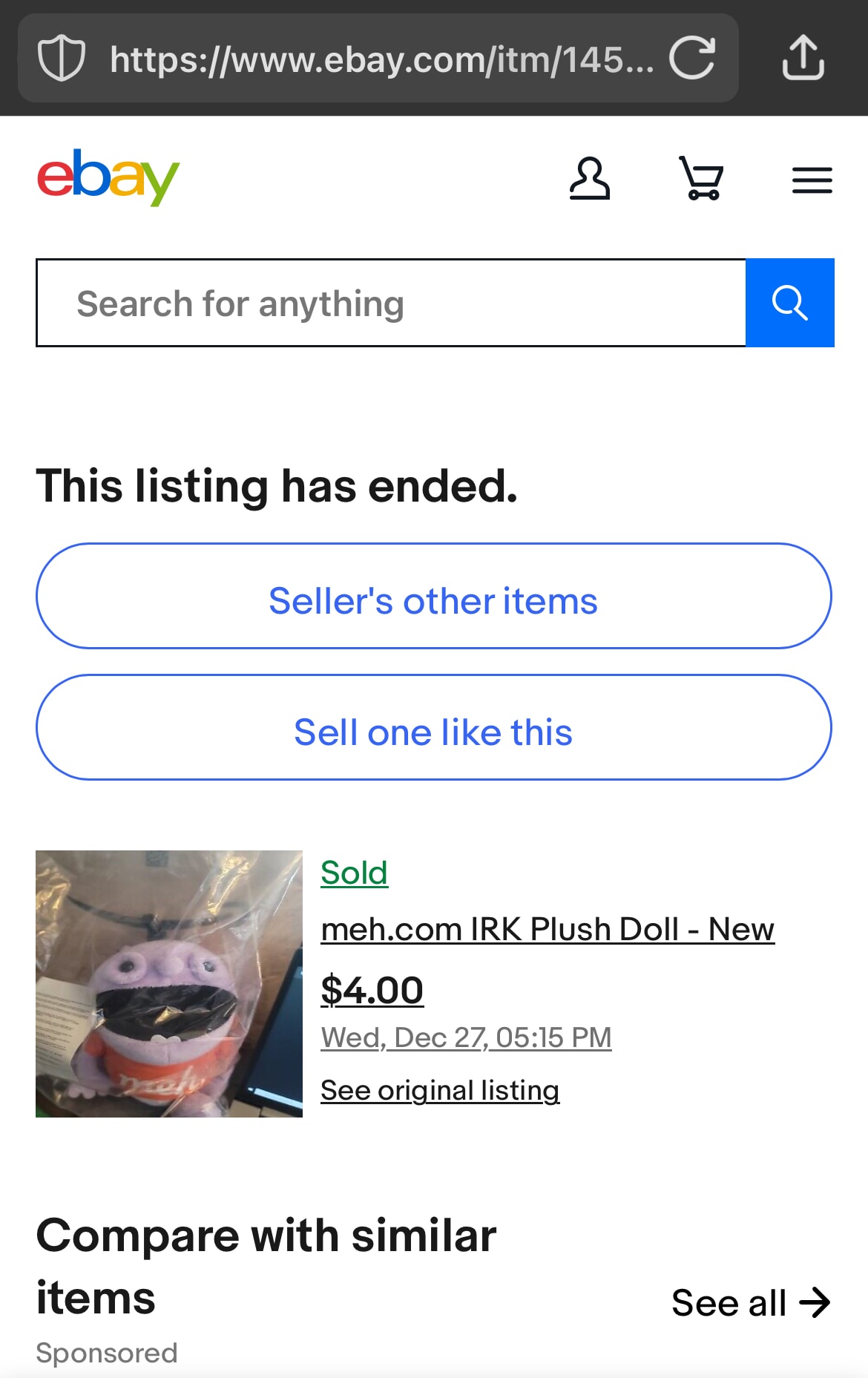Image resolution: width=868 pixels, height=1378 pixels.
Task: Open the meh.com IRK Plush Doll title link
Action: (548, 929)
